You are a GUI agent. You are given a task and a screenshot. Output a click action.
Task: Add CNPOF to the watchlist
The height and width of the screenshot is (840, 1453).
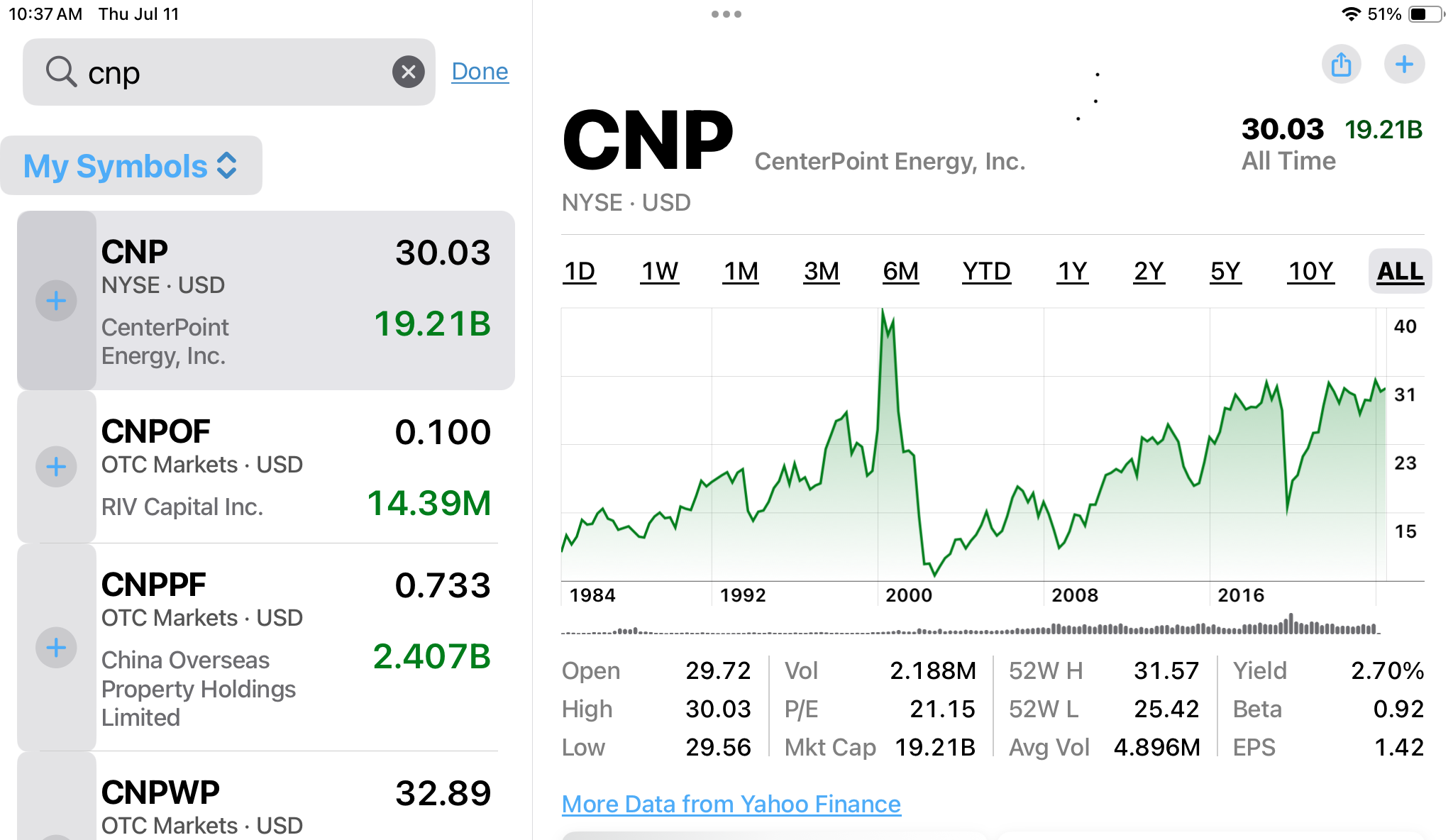coord(56,466)
